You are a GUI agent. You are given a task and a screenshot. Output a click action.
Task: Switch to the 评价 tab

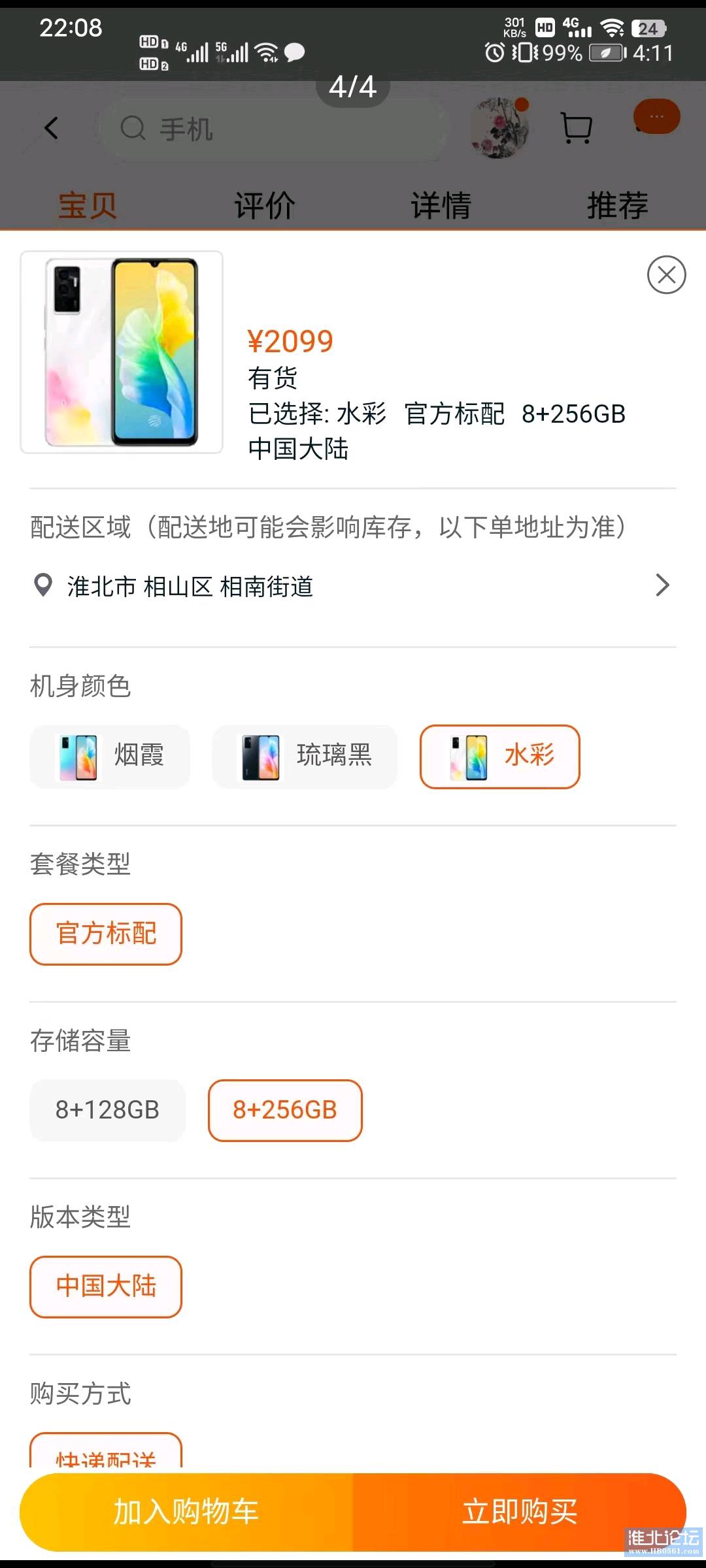(x=265, y=206)
